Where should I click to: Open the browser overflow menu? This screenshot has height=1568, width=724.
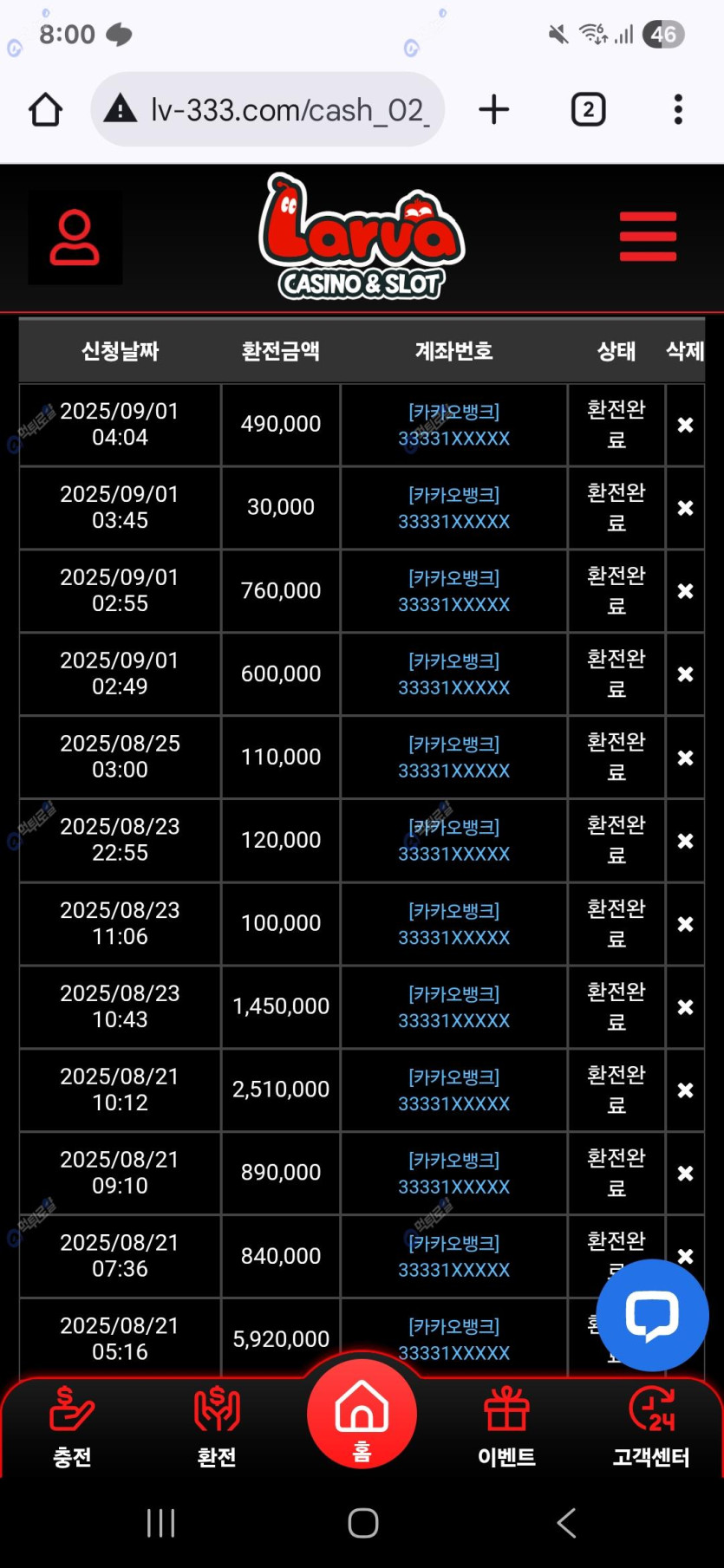[678, 110]
